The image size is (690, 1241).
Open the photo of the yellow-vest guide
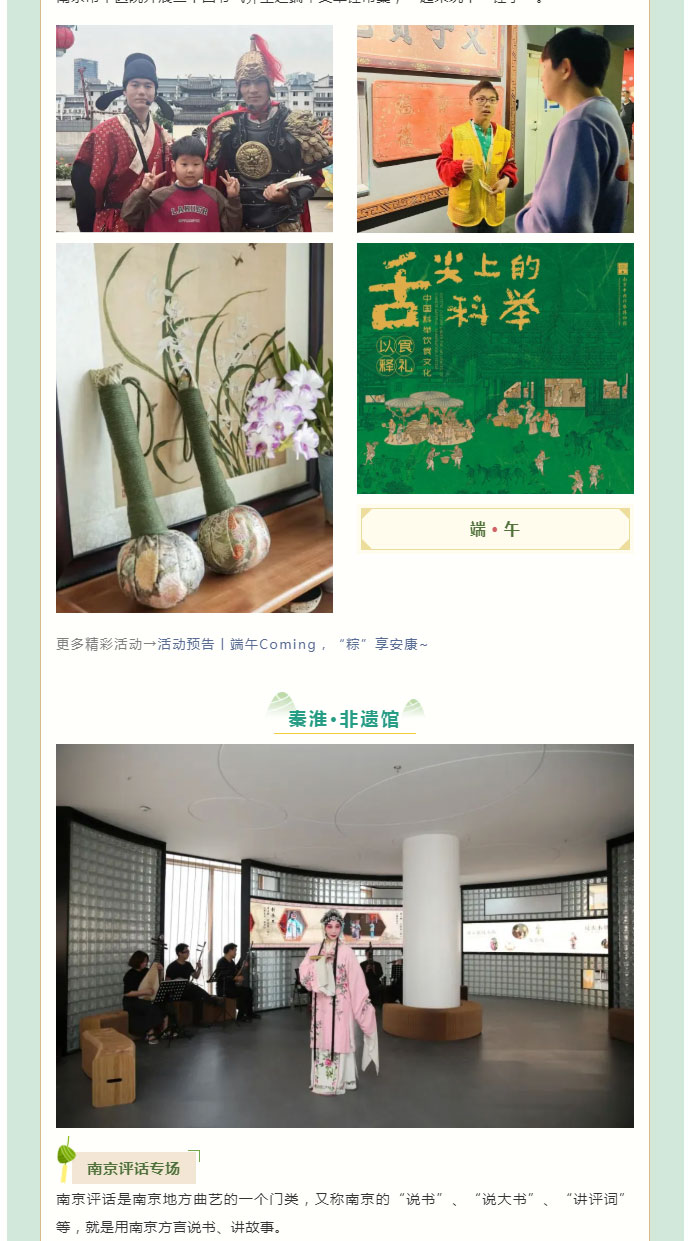tap(495, 129)
